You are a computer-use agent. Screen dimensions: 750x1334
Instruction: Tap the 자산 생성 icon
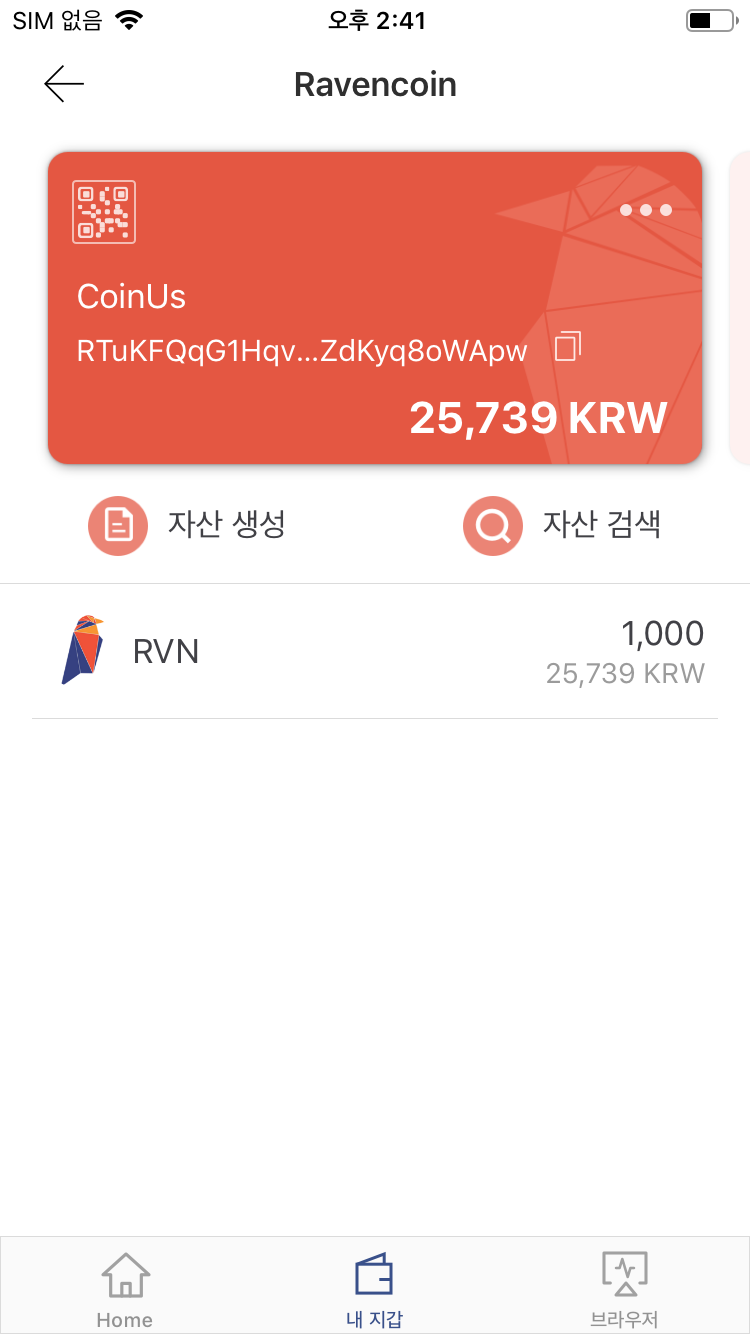pos(117,524)
